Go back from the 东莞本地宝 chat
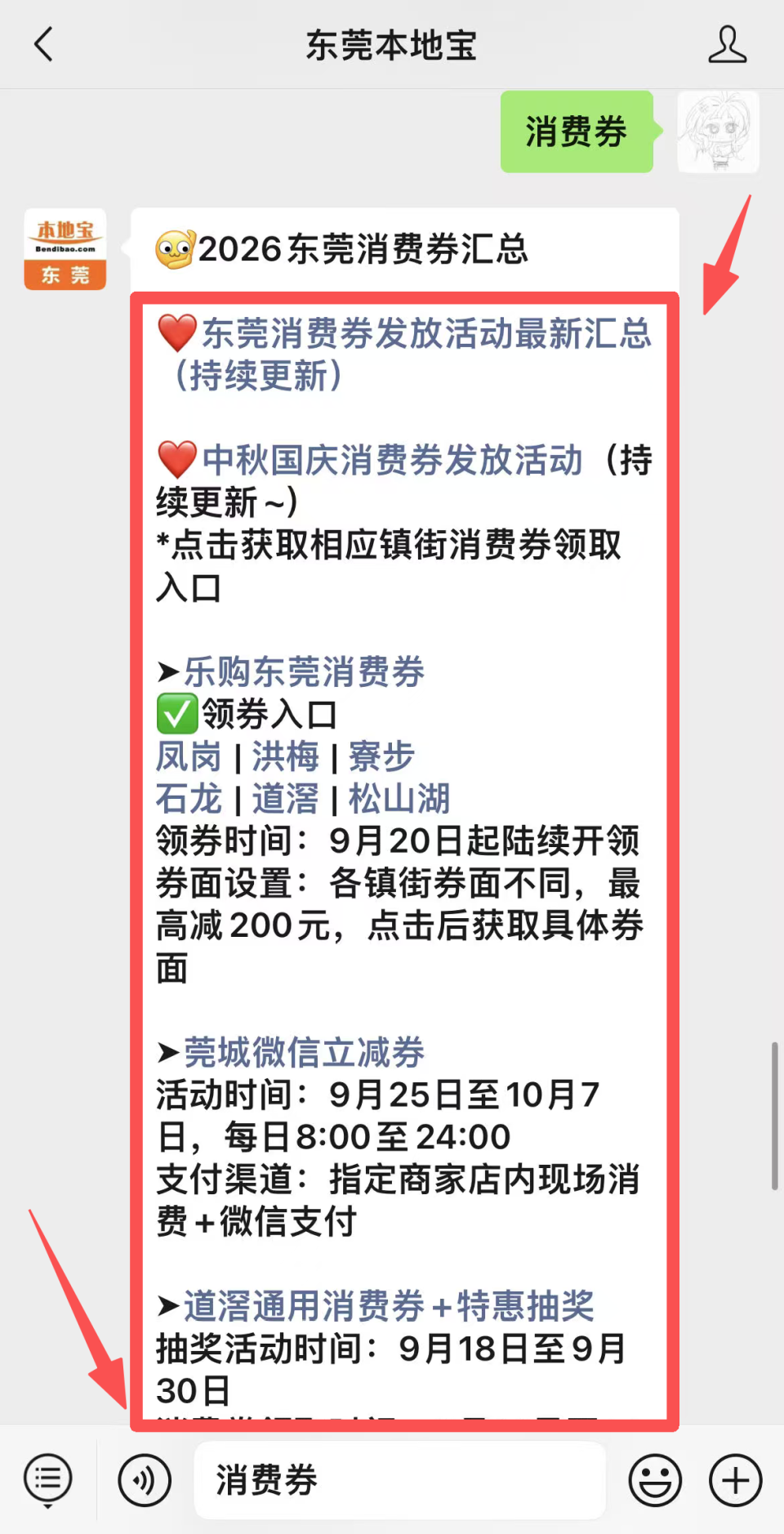Viewport: 784px width, 1534px height. tap(44, 44)
